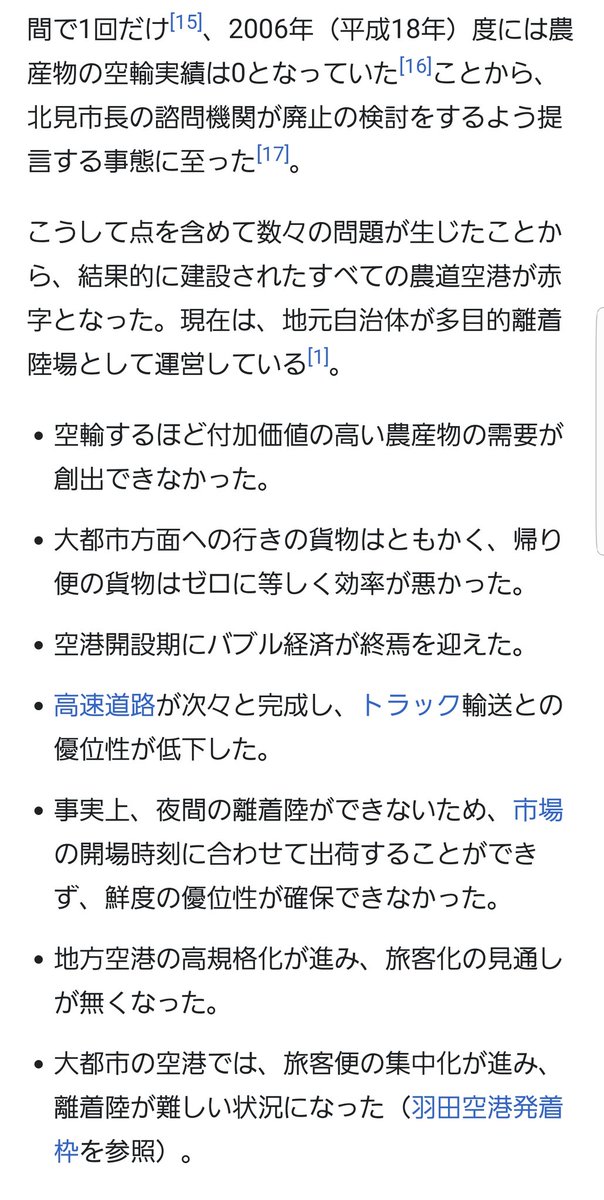Open footnote reference 15
The image size is (604, 1200).
186,18
